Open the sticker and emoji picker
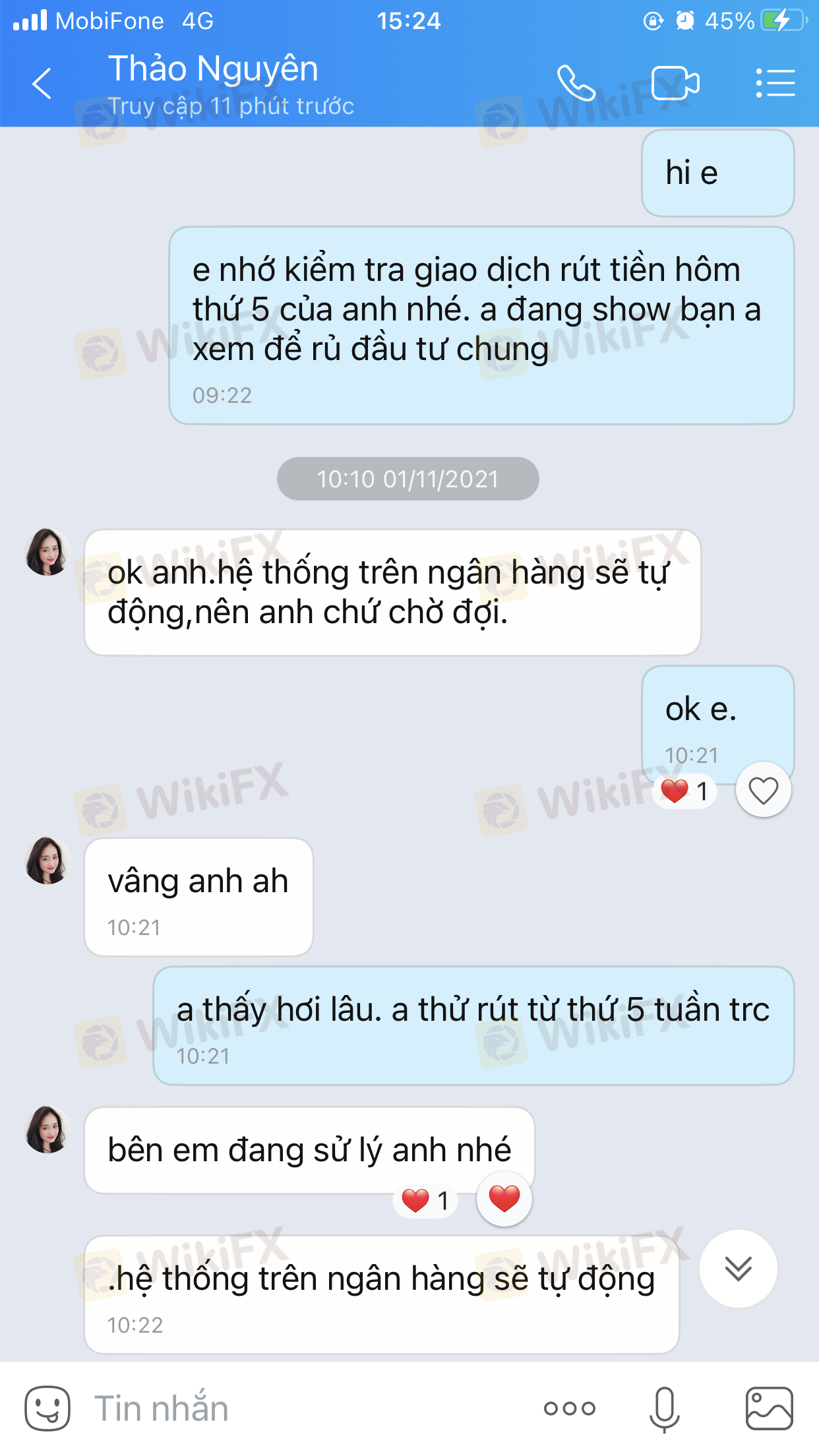 [47, 1409]
